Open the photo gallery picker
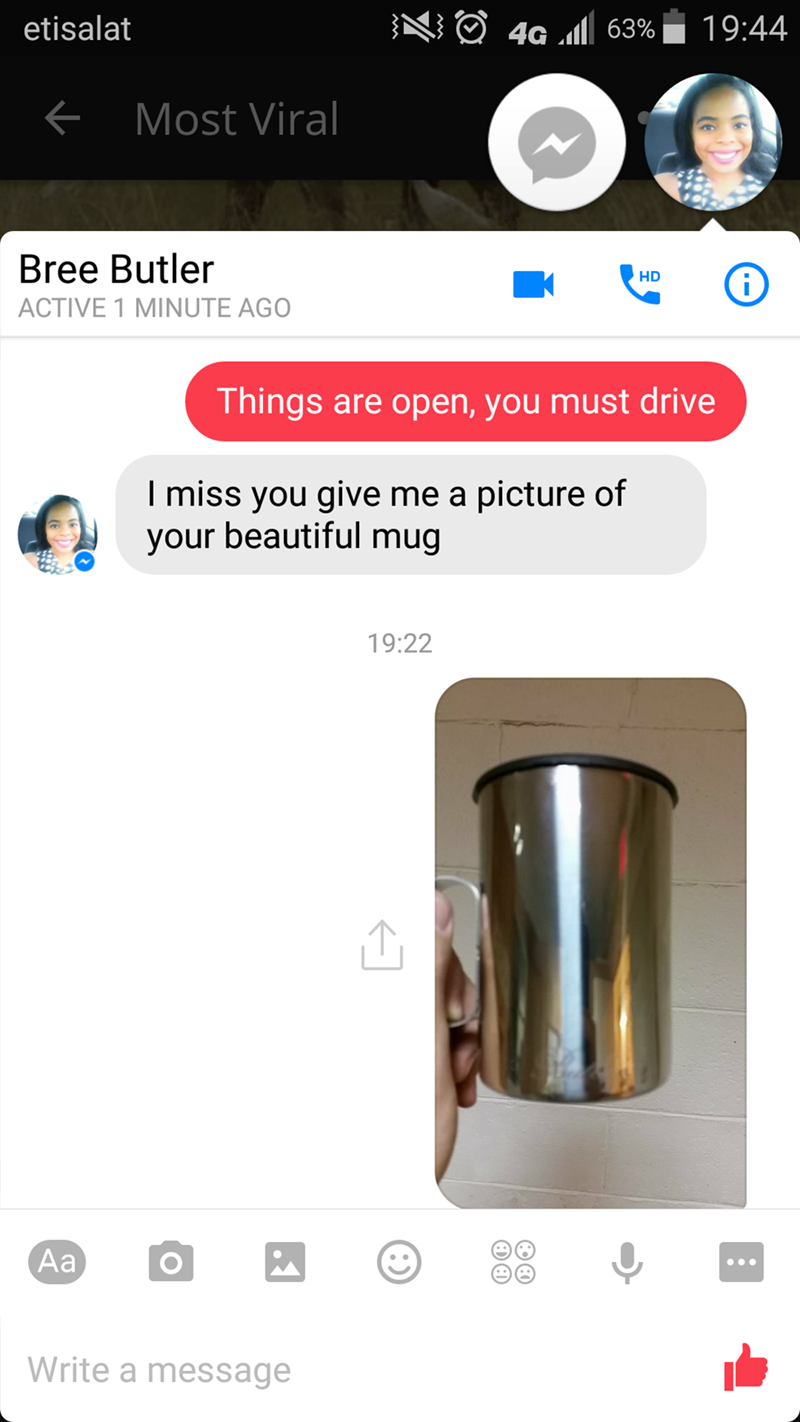This screenshot has height=1422, width=800. [285, 1261]
